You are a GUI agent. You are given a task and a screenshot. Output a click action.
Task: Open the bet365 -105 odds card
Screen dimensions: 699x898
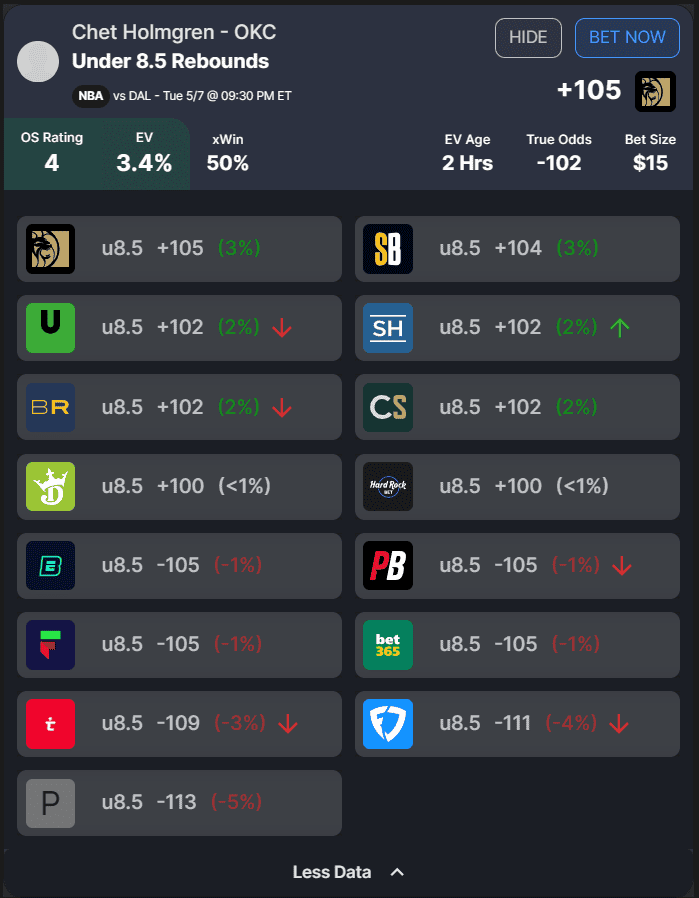[x=517, y=644]
